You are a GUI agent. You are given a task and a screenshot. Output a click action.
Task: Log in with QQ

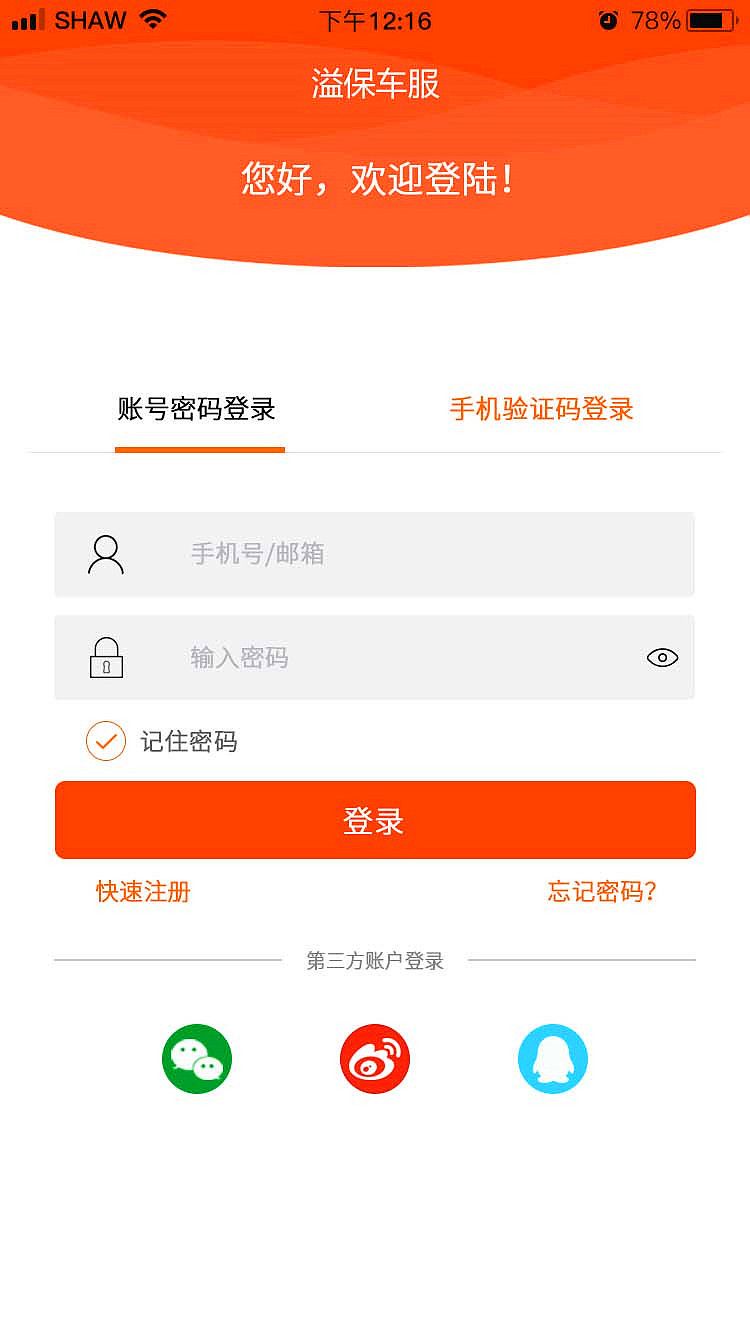point(553,1058)
